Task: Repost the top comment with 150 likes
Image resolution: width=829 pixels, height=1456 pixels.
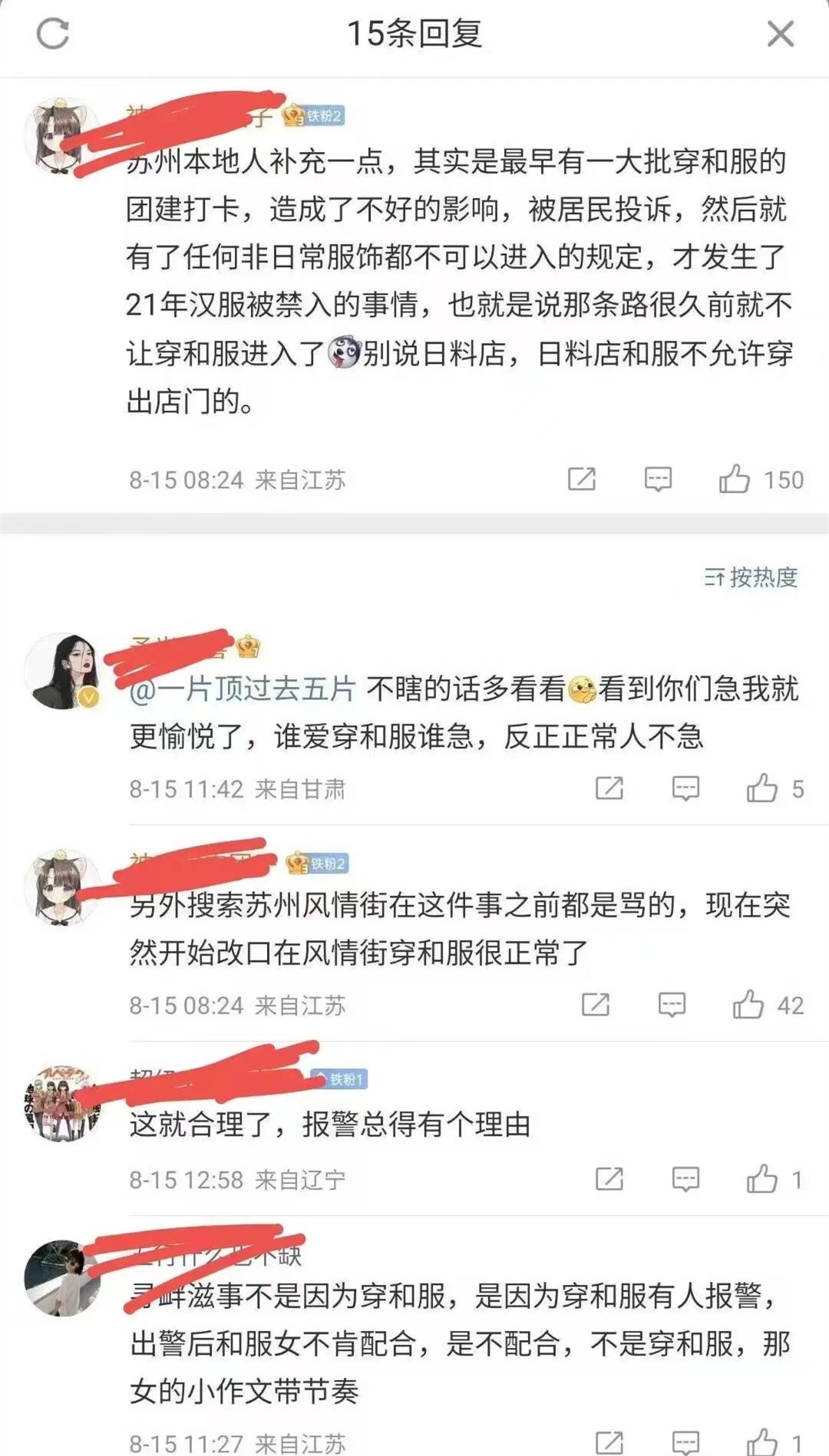Action: [x=581, y=480]
